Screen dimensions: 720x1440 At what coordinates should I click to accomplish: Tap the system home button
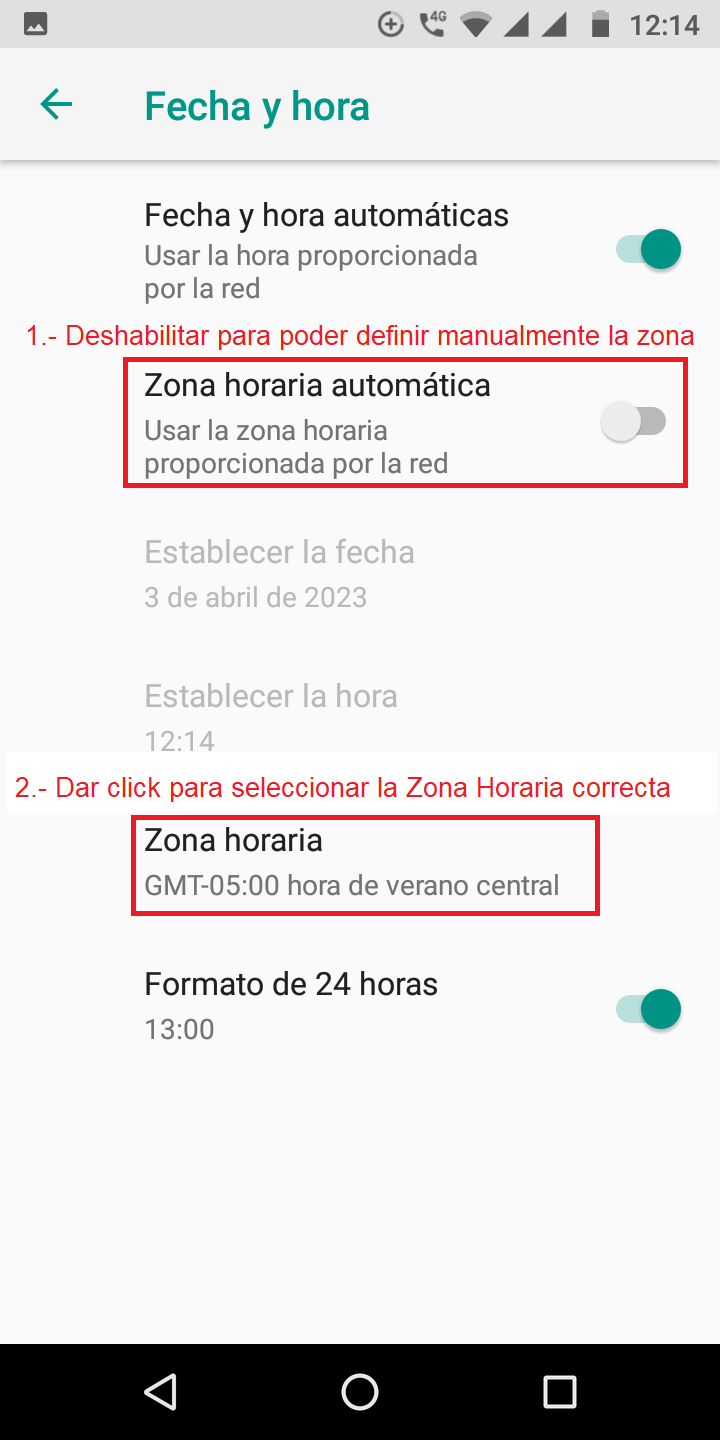pyautogui.click(x=360, y=1391)
